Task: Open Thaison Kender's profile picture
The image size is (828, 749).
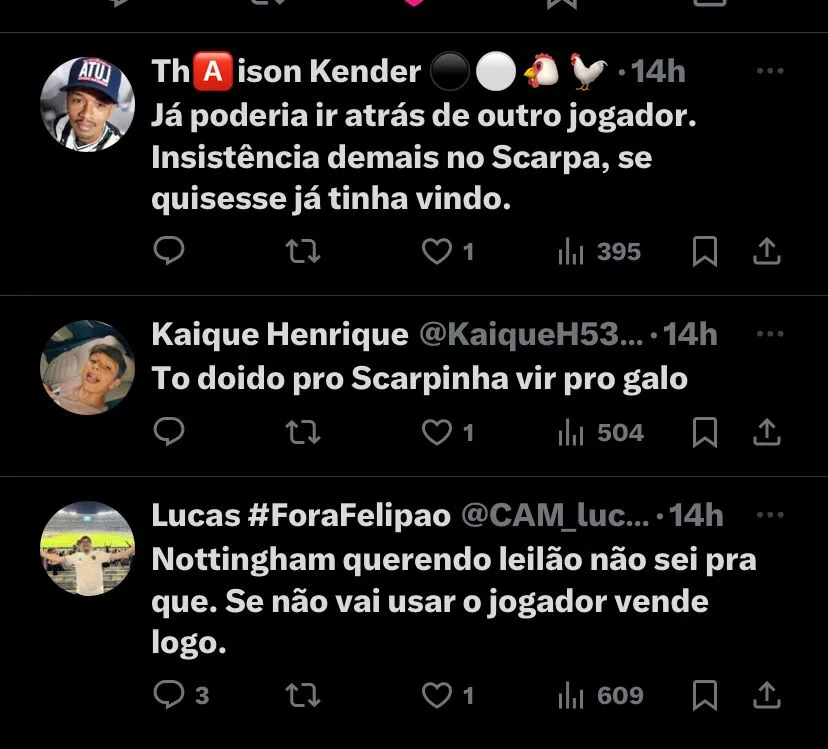Action: click(87, 105)
